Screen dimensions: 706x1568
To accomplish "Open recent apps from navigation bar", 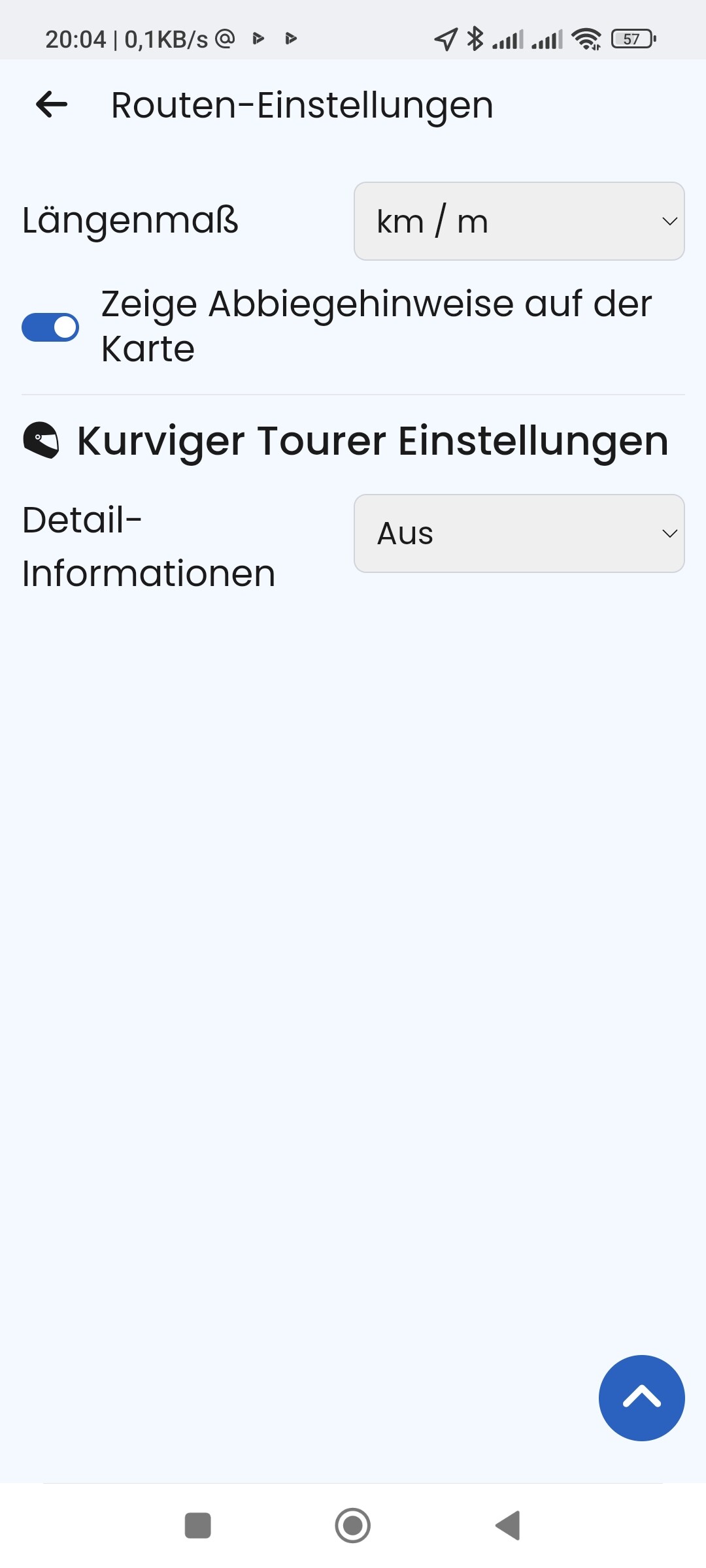I will 198,1526.
